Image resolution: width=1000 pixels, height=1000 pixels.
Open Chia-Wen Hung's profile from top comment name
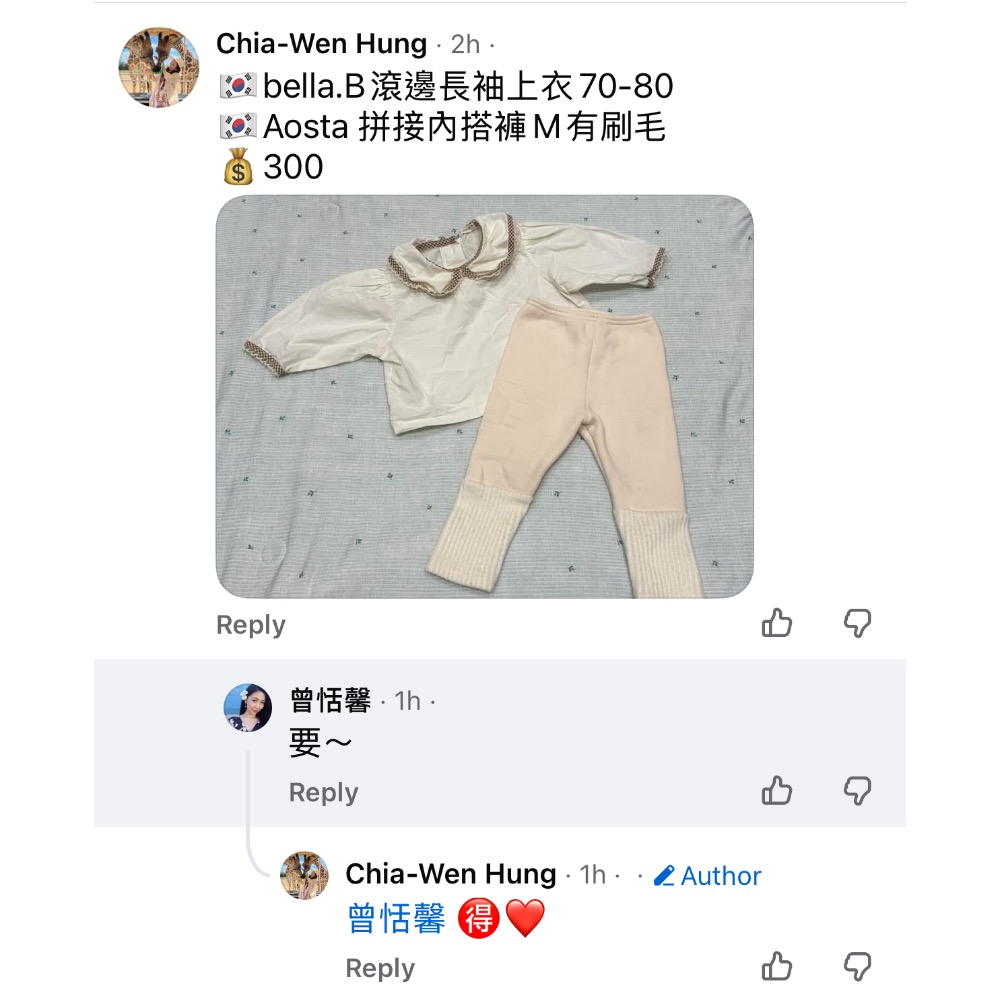(321, 44)
